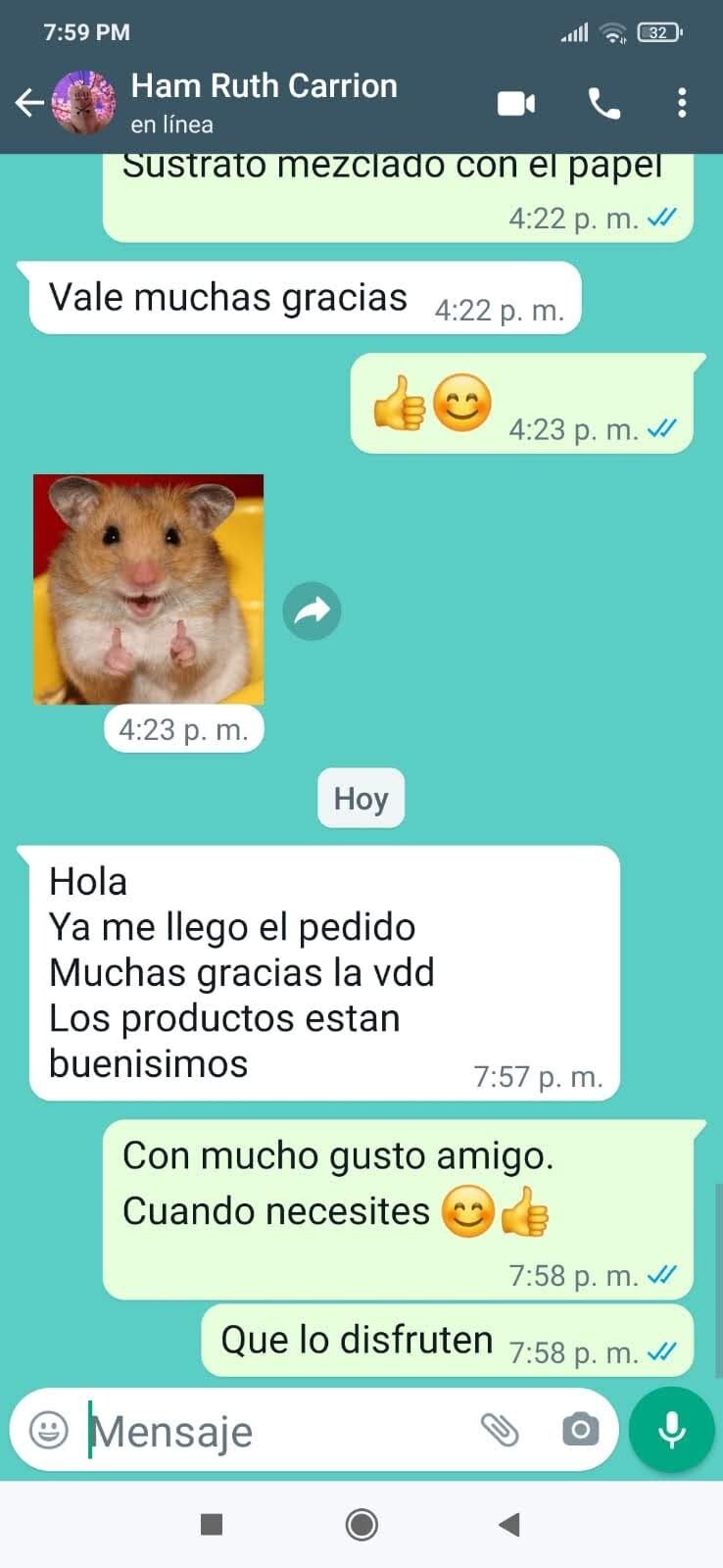The width and height of the screenshot is (723, 1568).
Task: Go back to the chat list
Action: pos(29,102)
